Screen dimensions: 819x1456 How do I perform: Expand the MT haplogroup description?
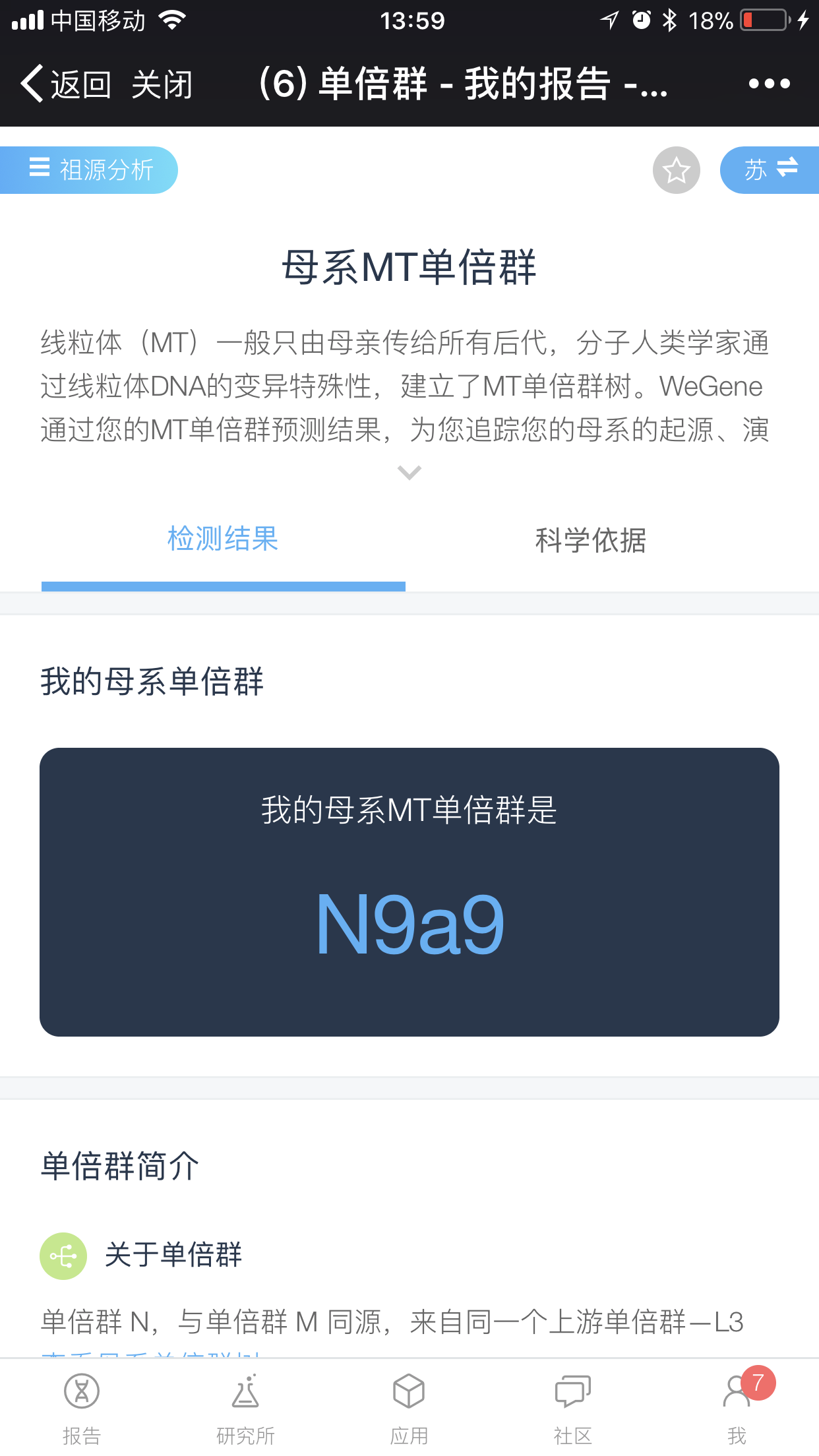point(409,472)
